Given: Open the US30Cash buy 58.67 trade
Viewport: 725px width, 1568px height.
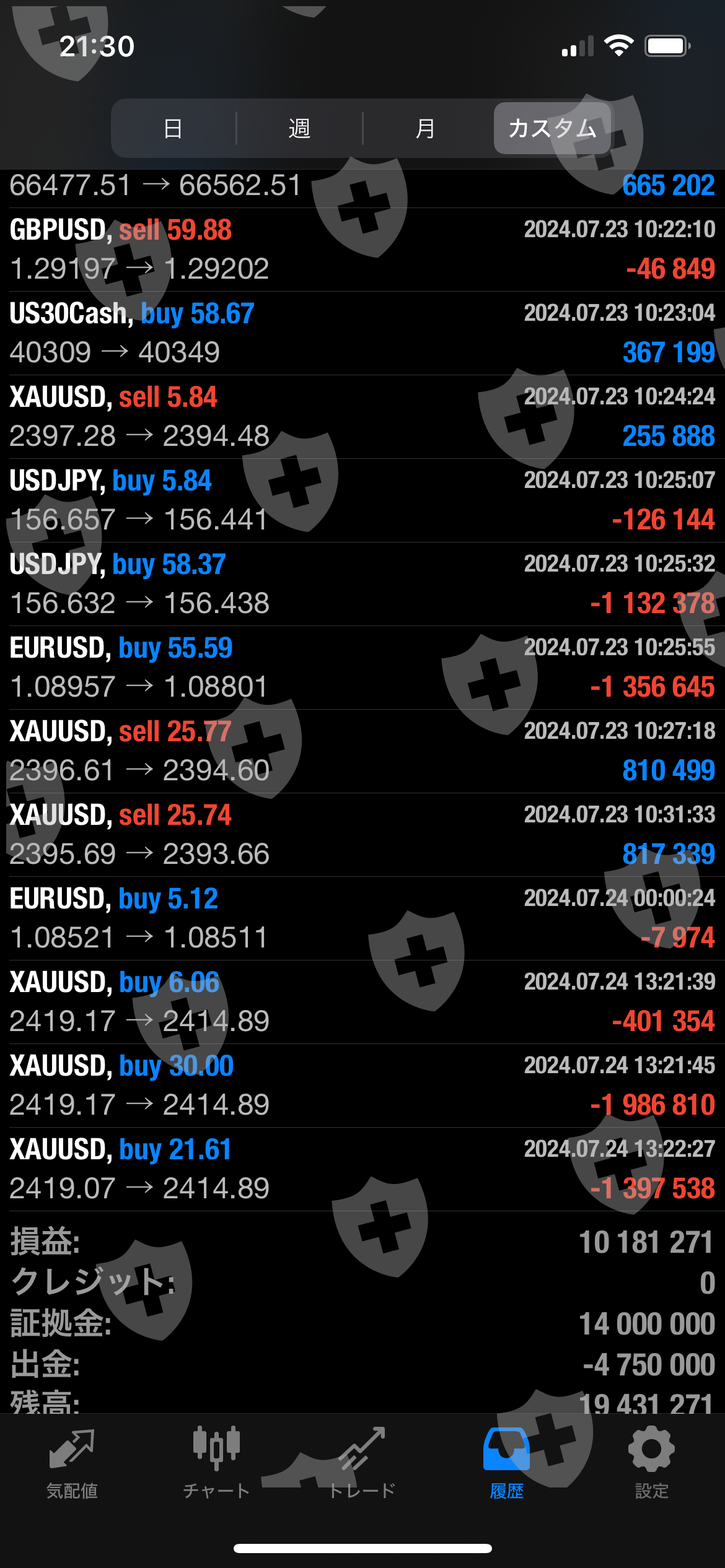Looking at the screenshot, I should tap(362, 333).
